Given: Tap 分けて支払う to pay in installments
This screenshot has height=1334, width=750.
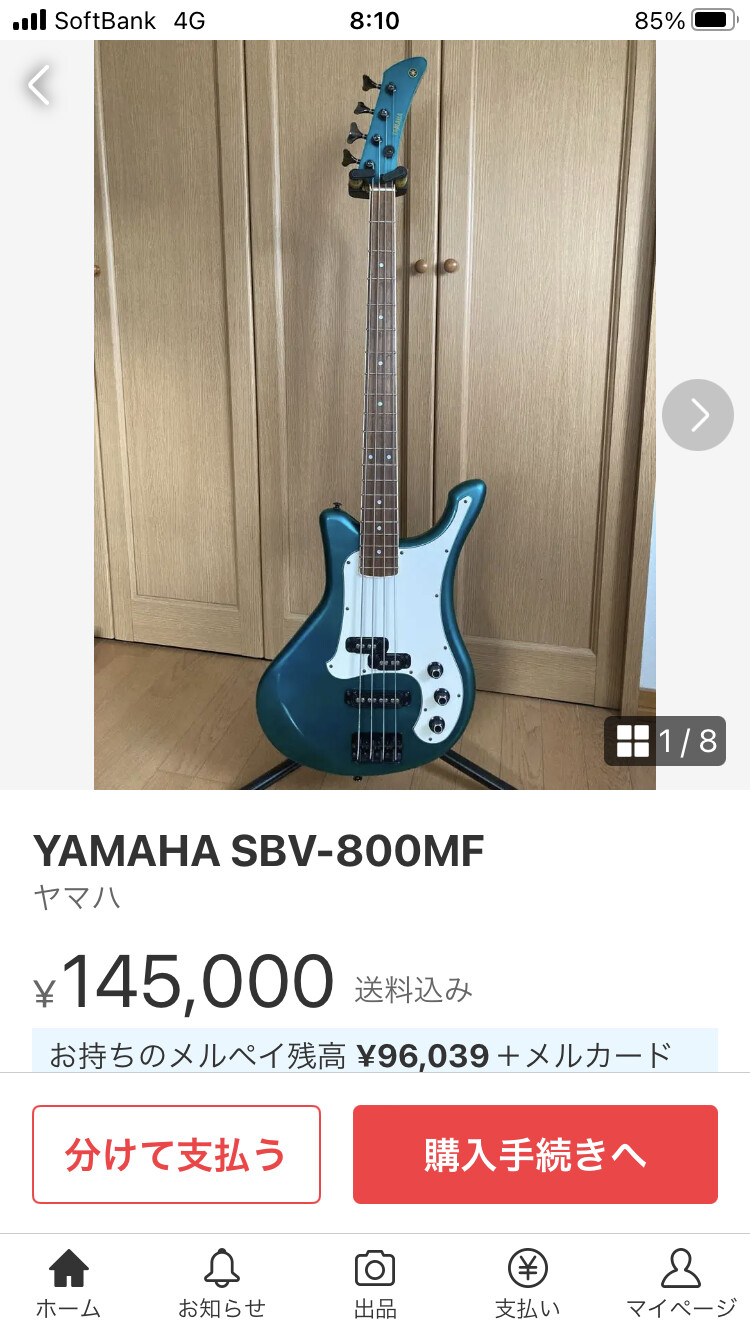Looking at the screenshot, I should pyautogui.click(x=176, y=1154).
